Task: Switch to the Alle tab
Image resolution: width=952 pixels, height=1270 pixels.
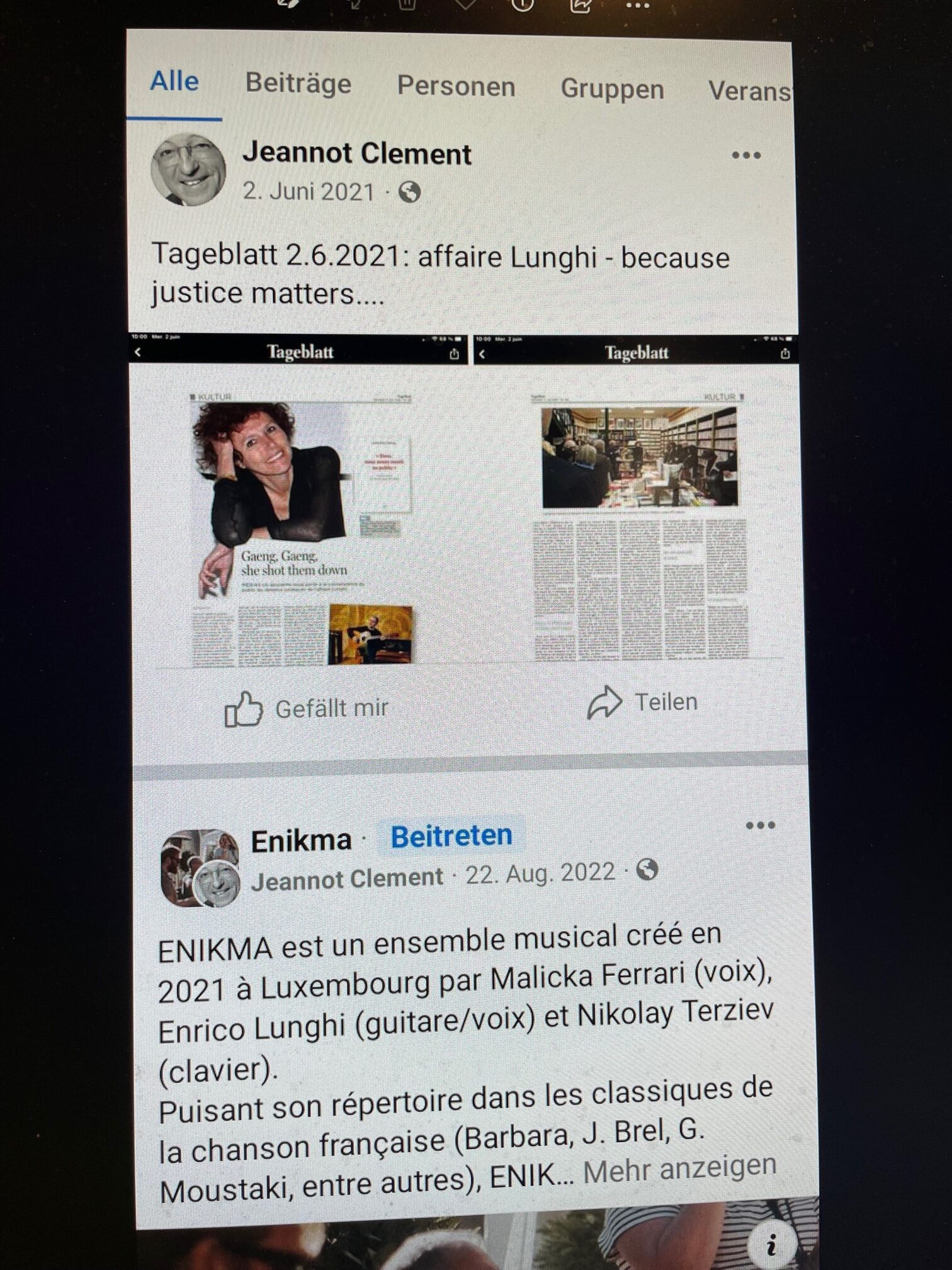Action: coord(174,82)
